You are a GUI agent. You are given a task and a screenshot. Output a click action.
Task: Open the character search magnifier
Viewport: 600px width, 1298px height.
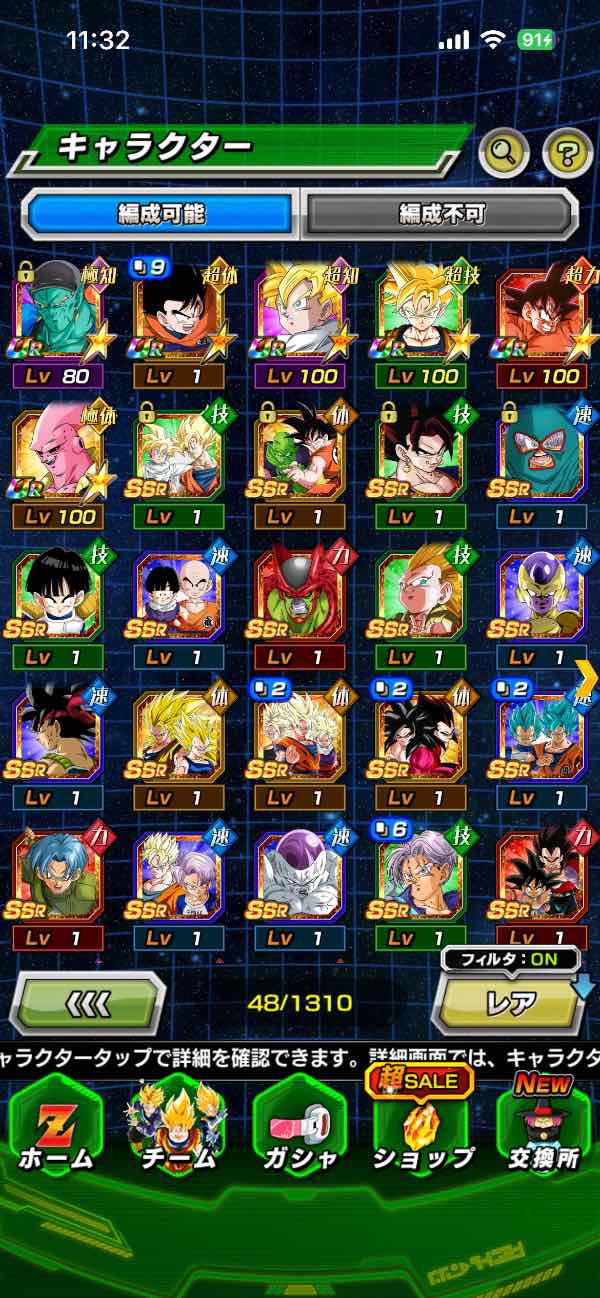[x=505, y=153]
